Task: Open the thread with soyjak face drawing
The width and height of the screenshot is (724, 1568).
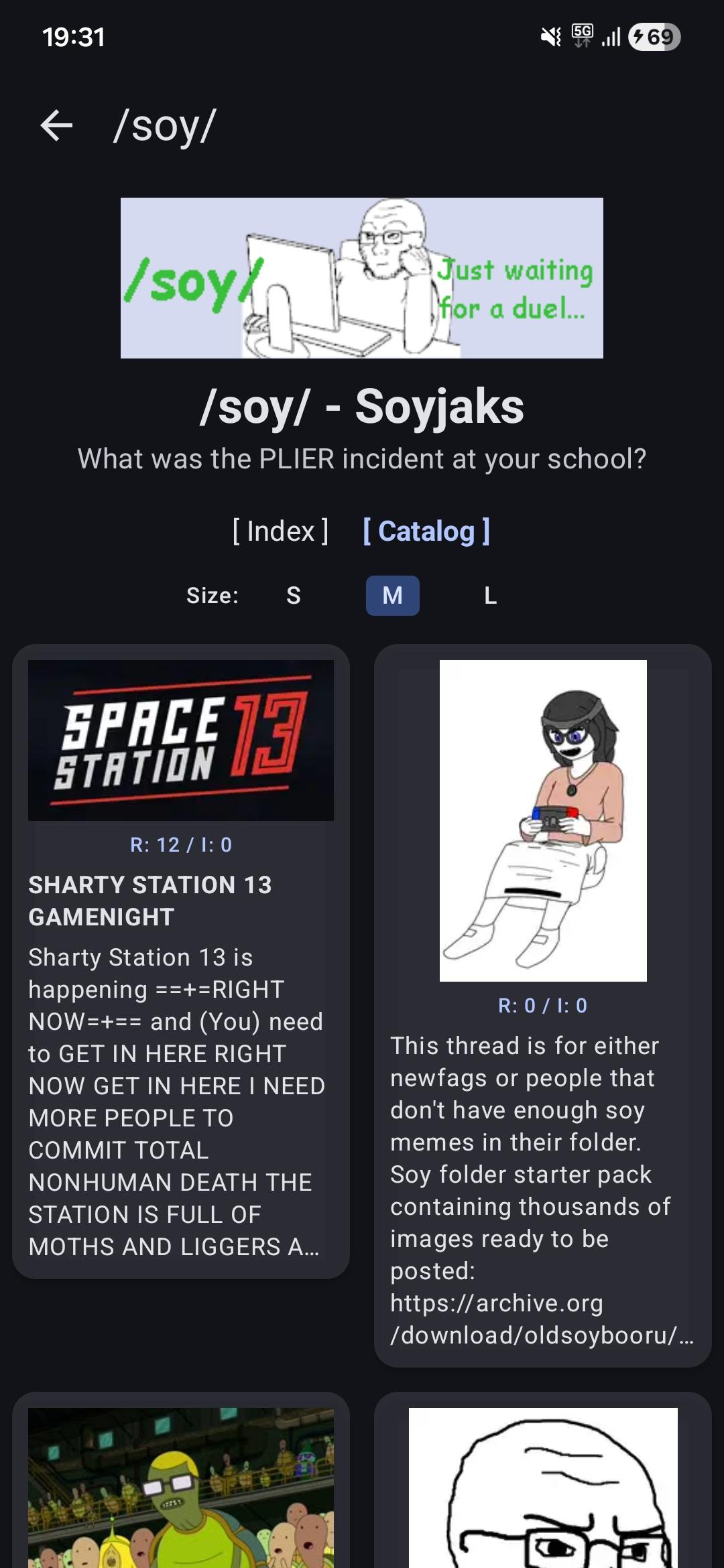Action: 542,1488
